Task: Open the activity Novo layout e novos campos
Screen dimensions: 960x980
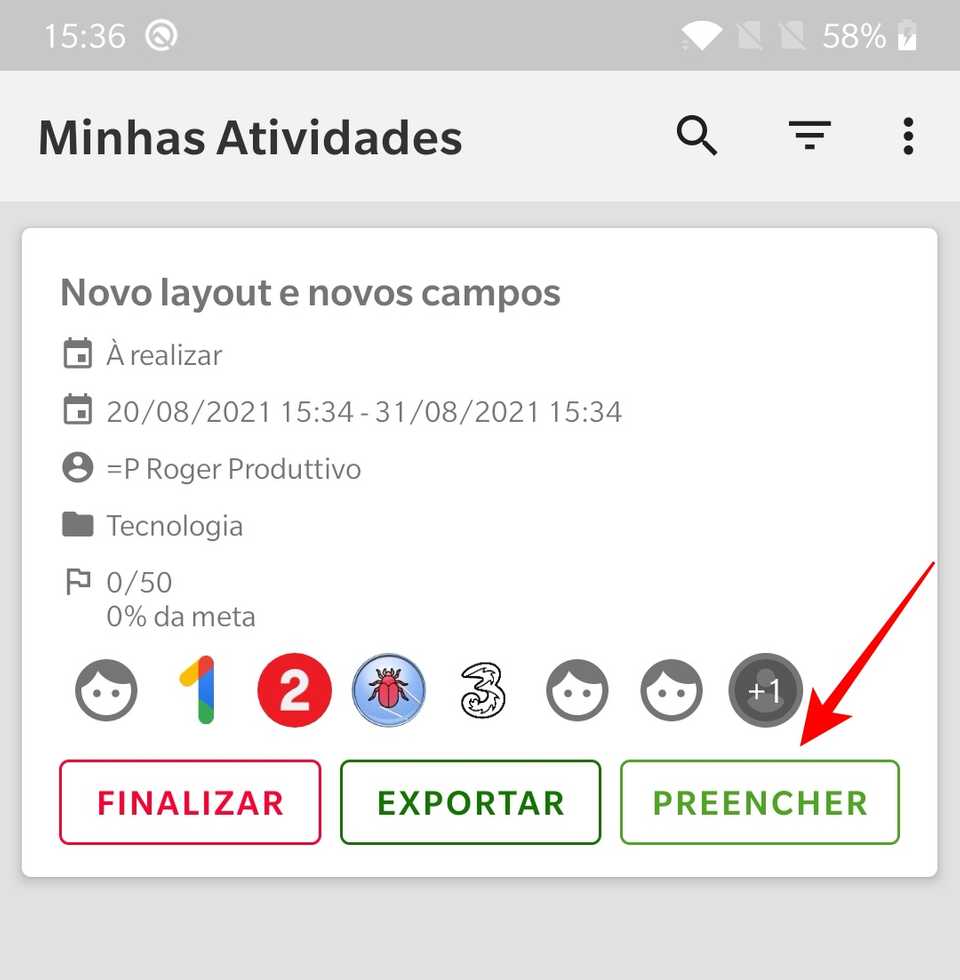Action: pos(310,292)
